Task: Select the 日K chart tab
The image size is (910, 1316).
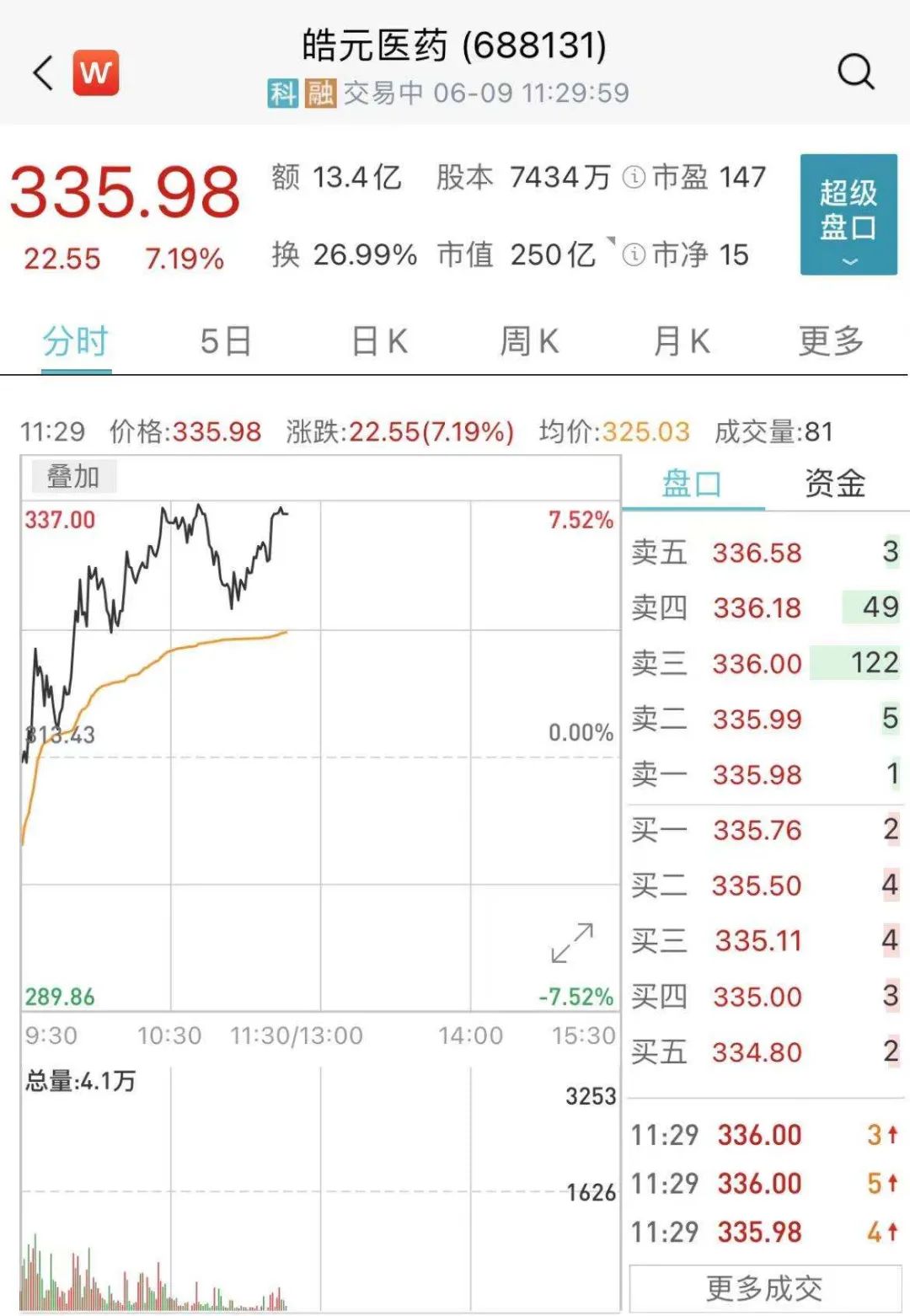Action: point(379,342)
